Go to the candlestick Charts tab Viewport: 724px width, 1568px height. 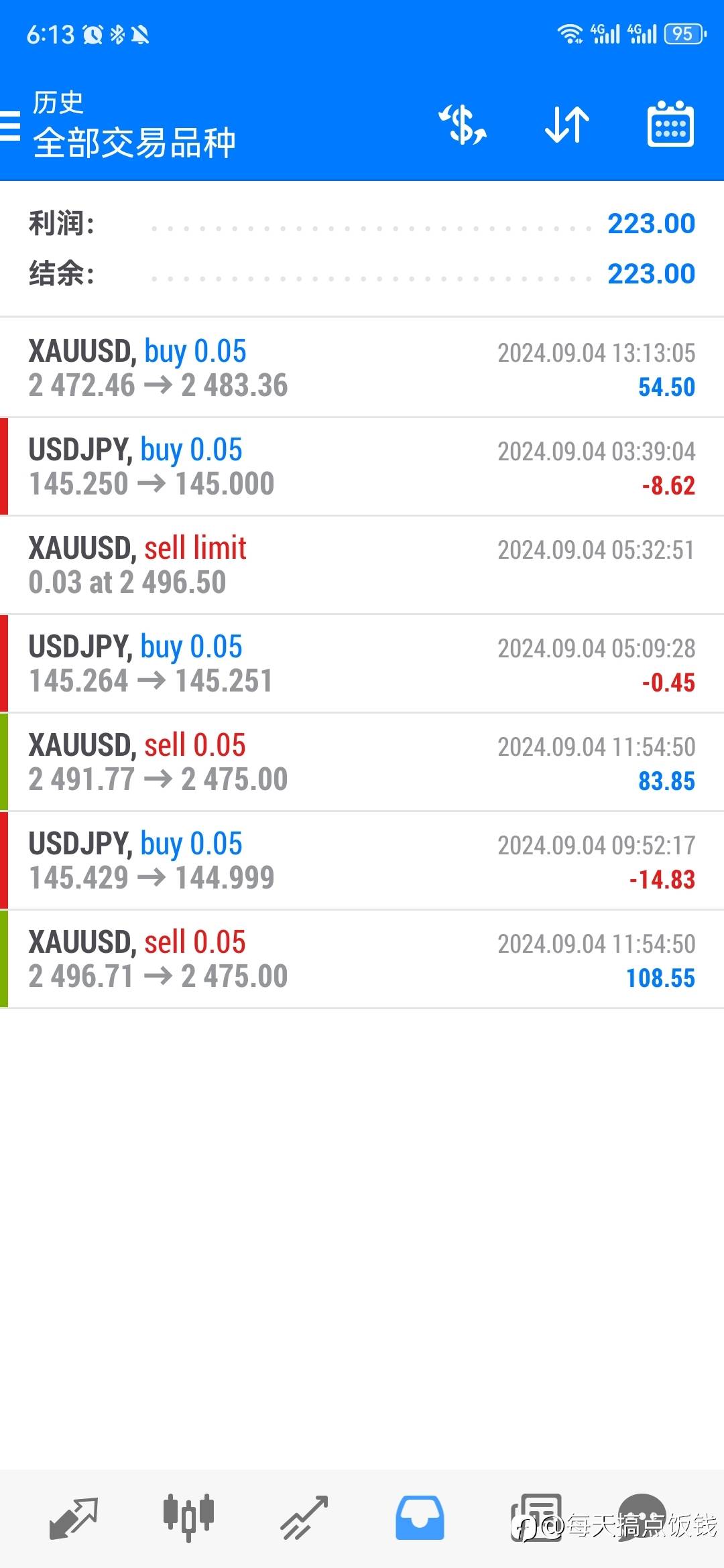188,1518
